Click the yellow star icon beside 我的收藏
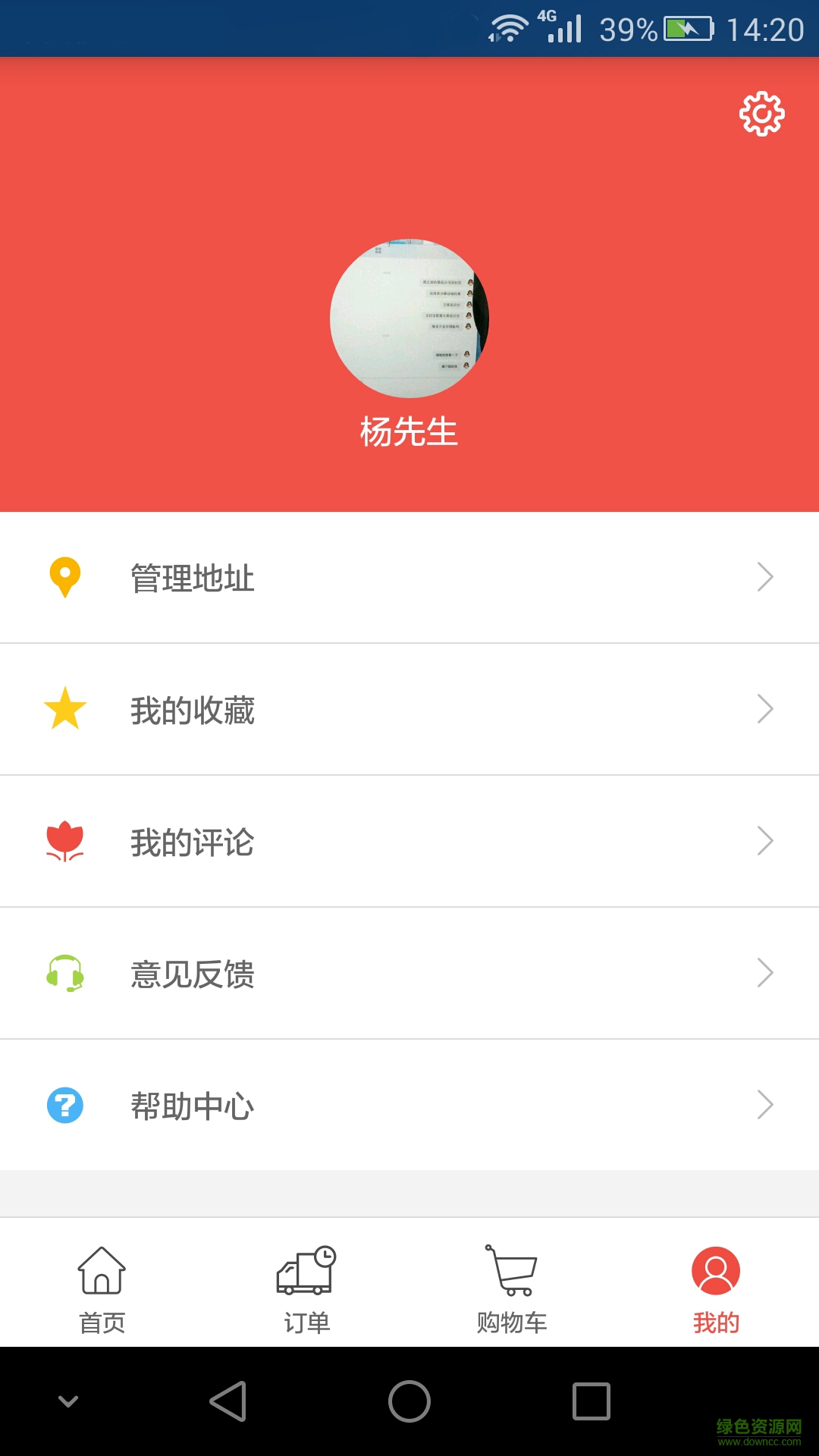 65,709
